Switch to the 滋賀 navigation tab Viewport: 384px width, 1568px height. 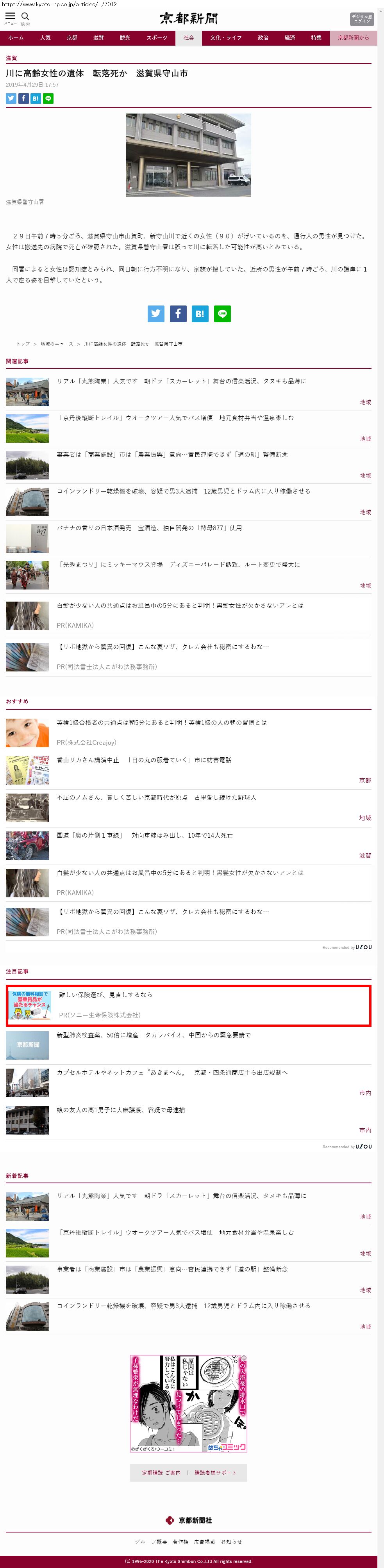click(98, 38)
